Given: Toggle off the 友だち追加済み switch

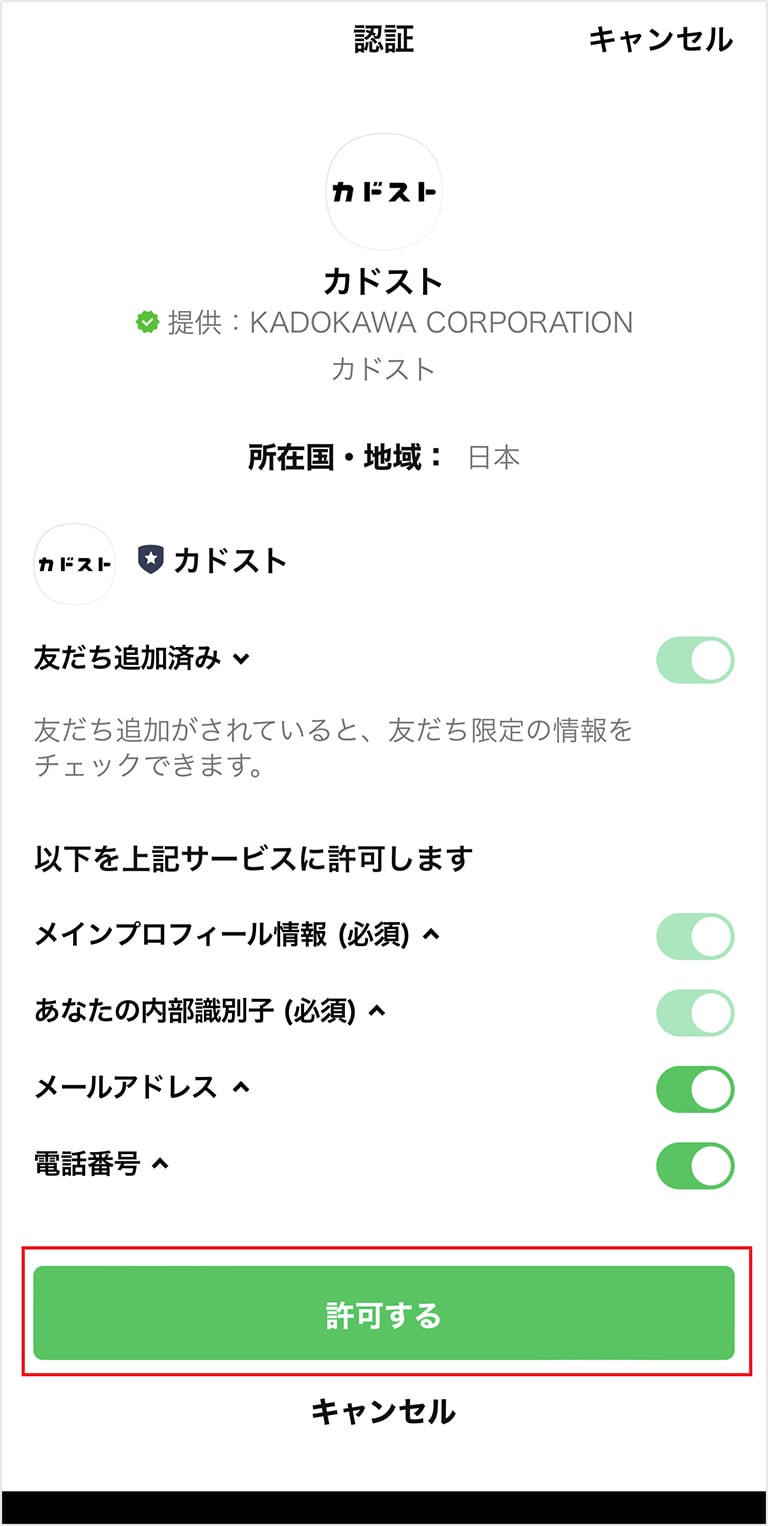Looking at the screenshot, I should tap(694, 658).
